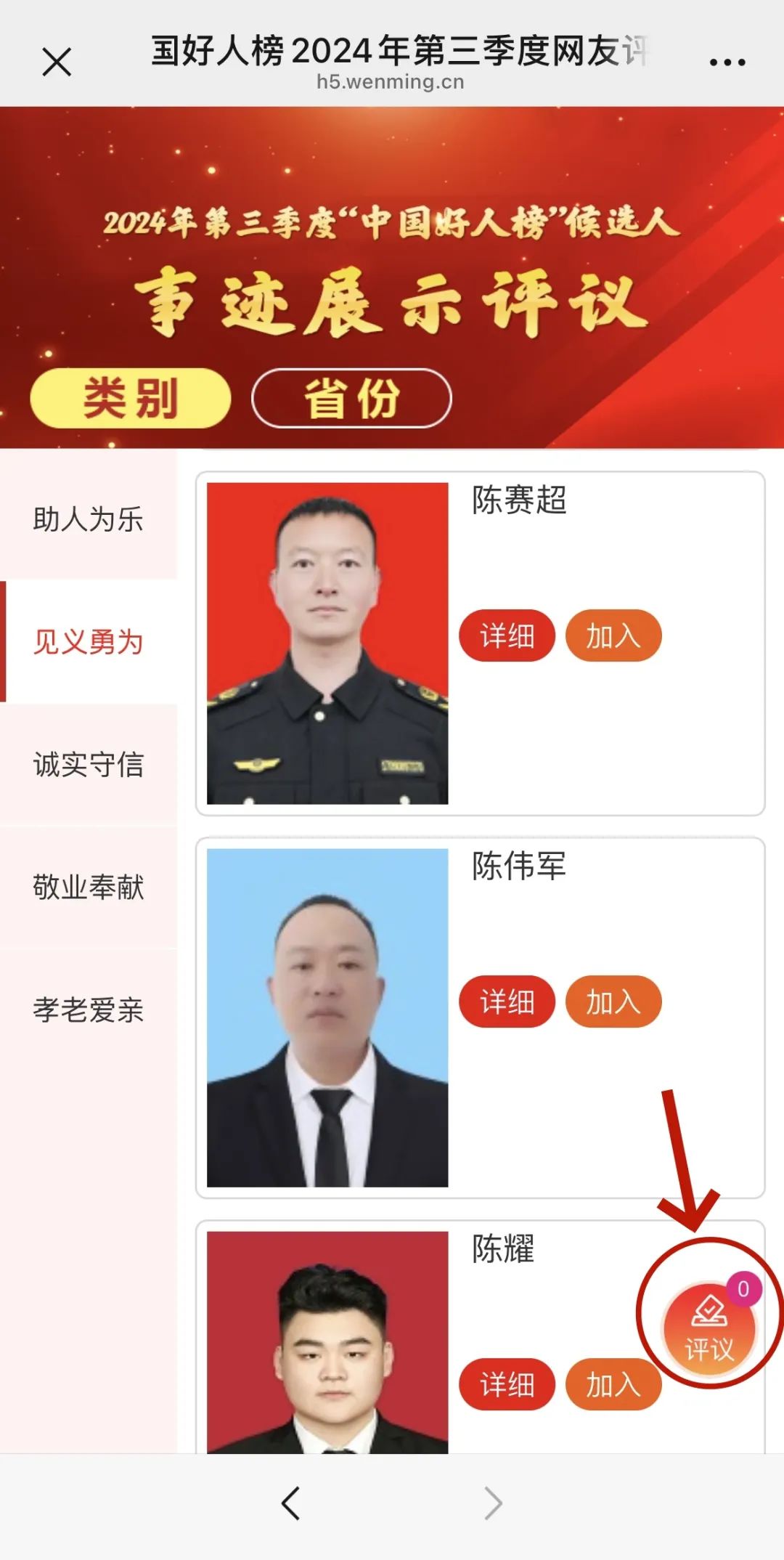Viewport: 784px width, 1560px height.
Task: Tap 加入 next to 陈耀
Action: pyautogui.click(x=613, y=1384)
